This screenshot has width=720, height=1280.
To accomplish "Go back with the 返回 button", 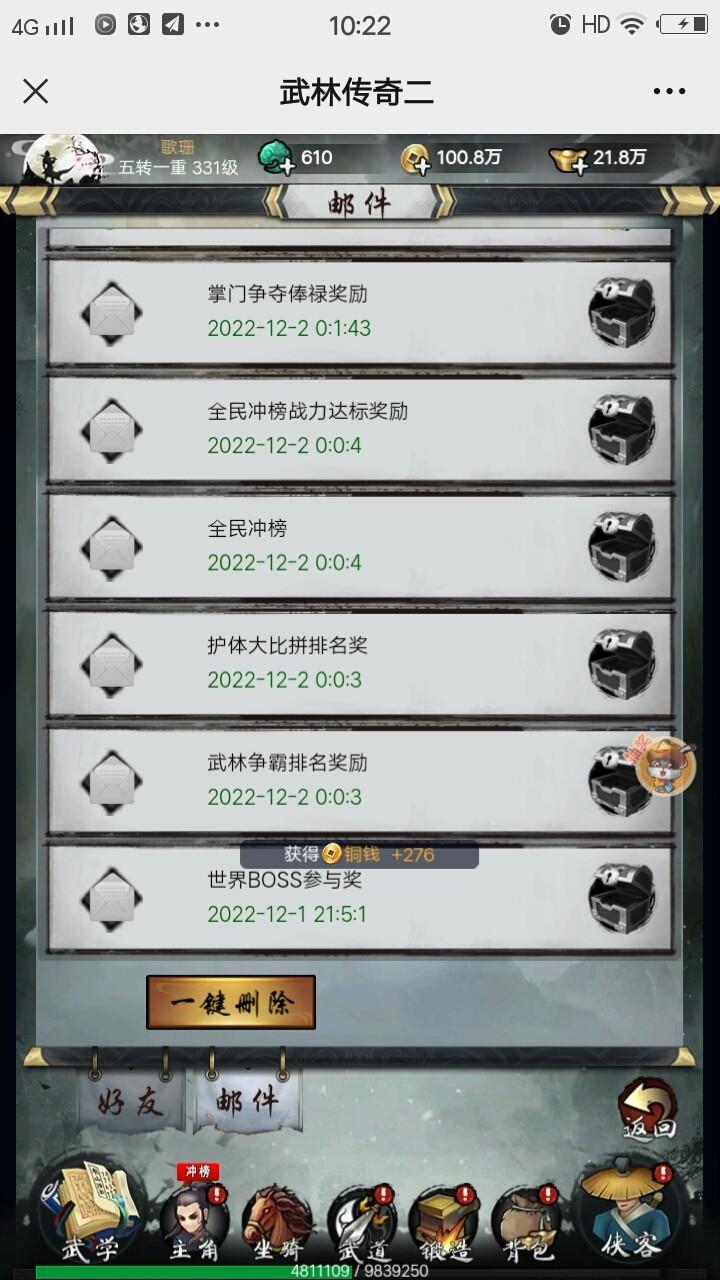I will [648, 1111].
